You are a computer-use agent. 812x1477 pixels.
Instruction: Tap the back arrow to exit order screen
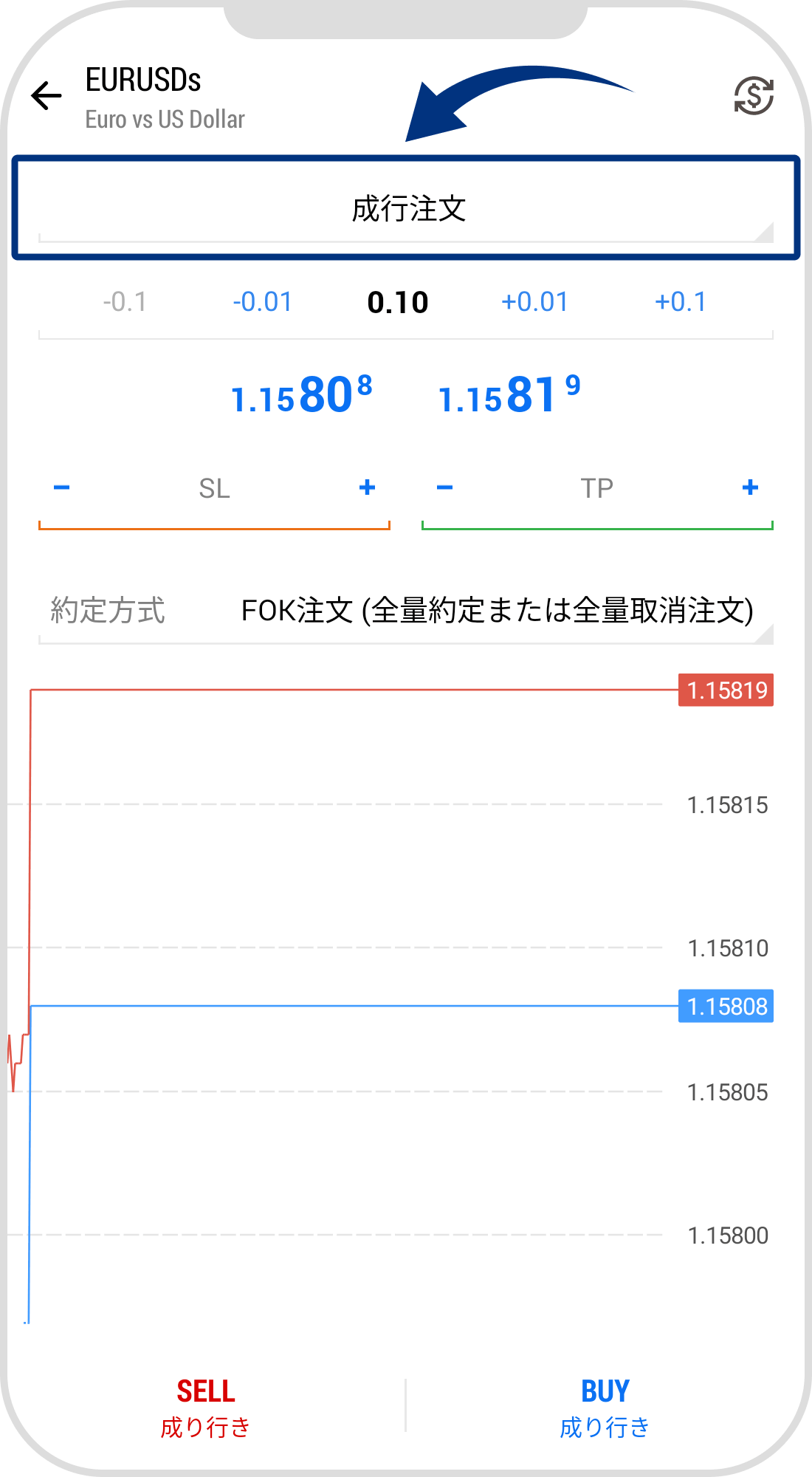46,95
